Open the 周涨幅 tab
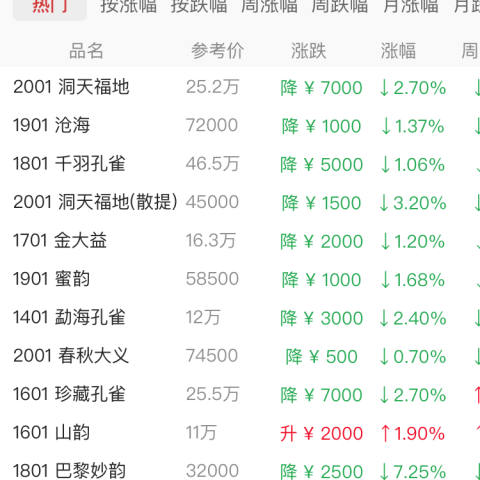480x480 pixels. [269, 7]
